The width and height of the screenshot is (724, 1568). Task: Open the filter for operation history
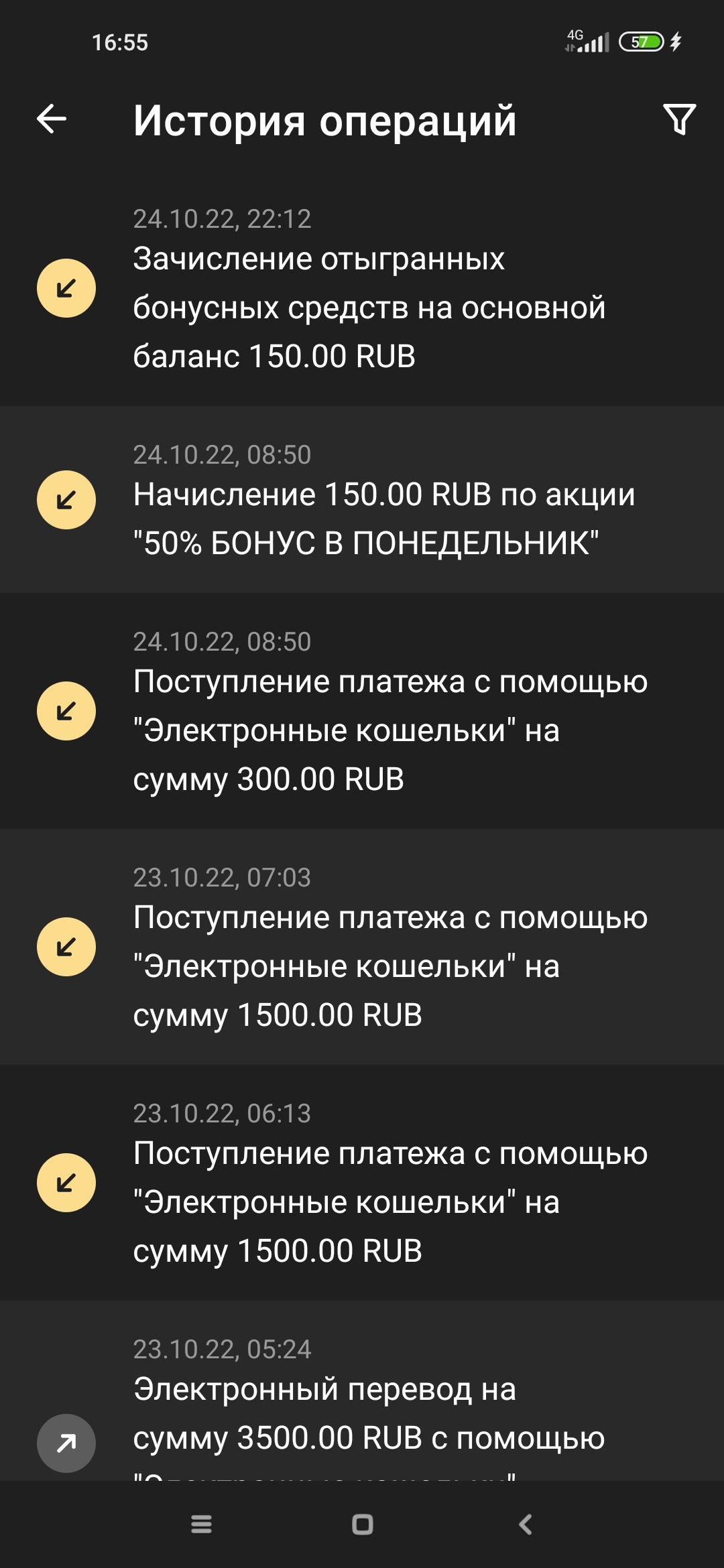click(x=679, y=119)
